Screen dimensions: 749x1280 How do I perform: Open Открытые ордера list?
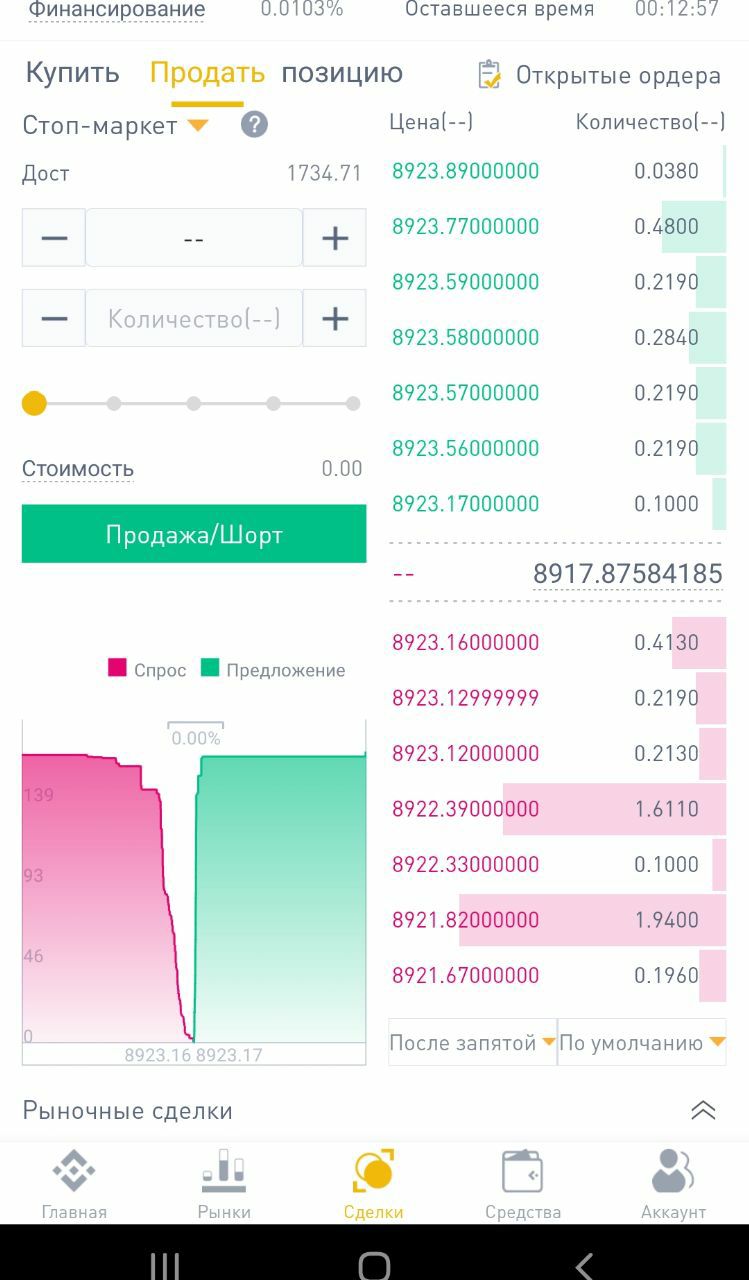pyautogui.click(x=600, y=76)
